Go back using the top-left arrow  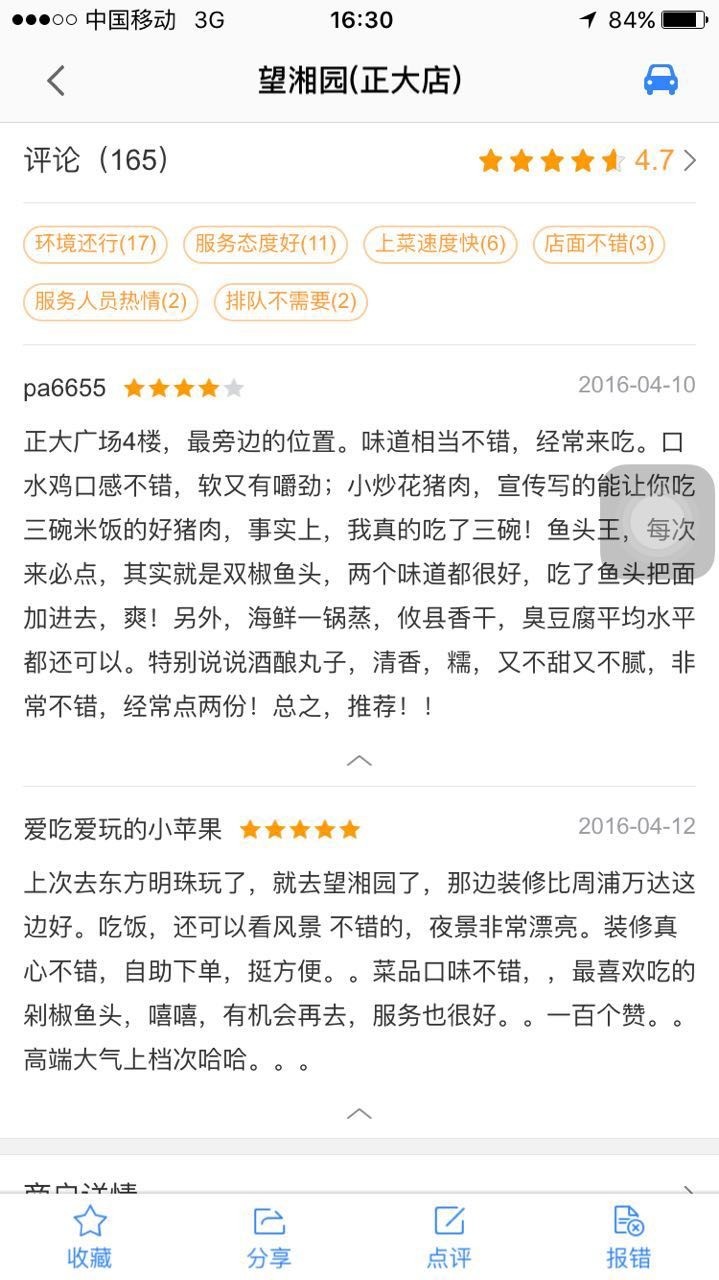56,81
